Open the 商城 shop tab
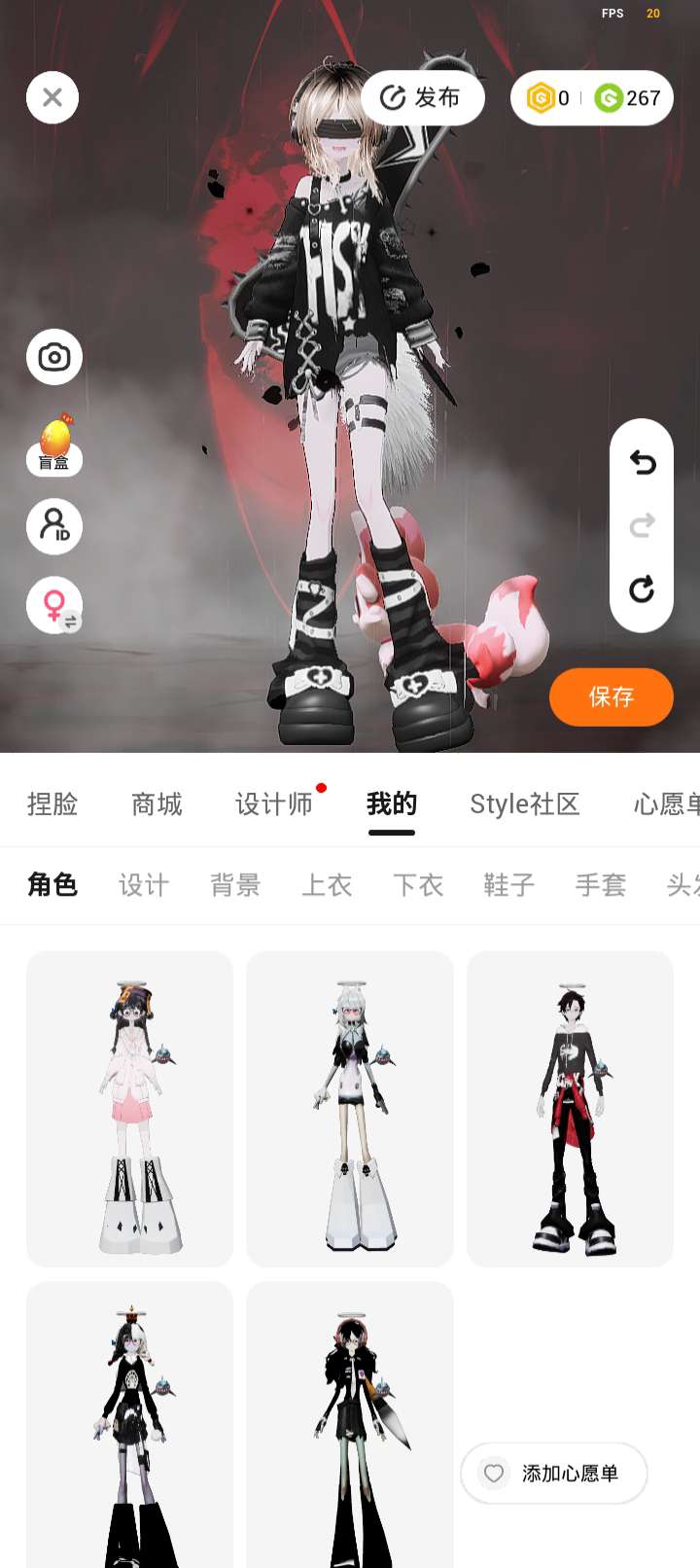Image resolution: width=700 pixels, height=1568 pixels. 157,804
